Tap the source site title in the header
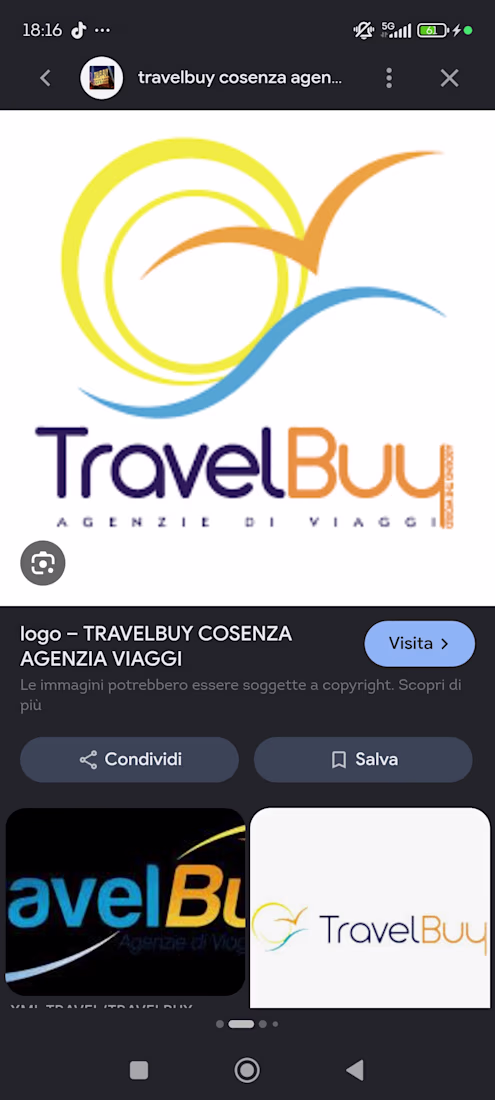The image size is (495, 1100). [x=240, y=78]
